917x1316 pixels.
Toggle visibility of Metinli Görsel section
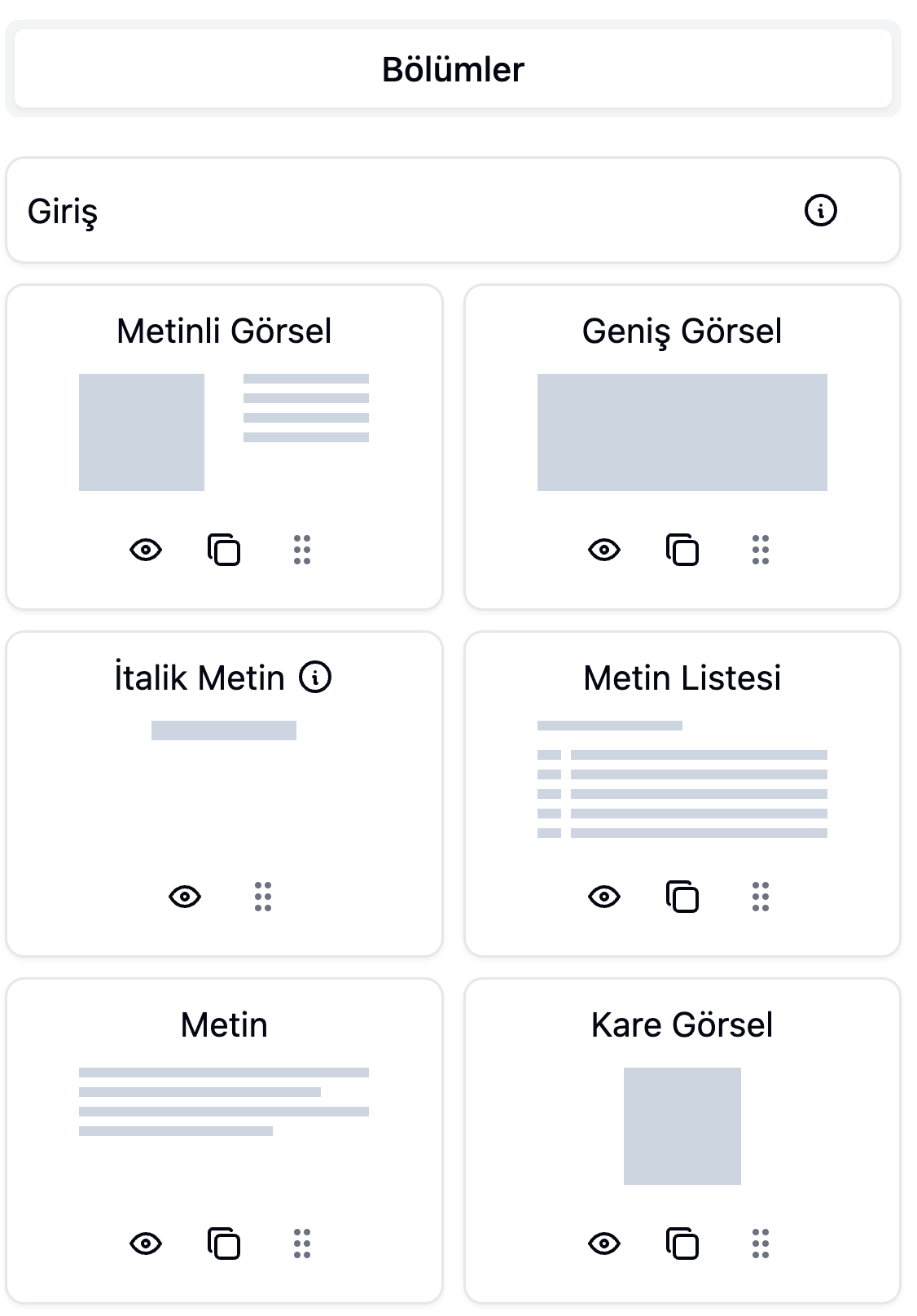pyautogui.click(x=146, y=550)
